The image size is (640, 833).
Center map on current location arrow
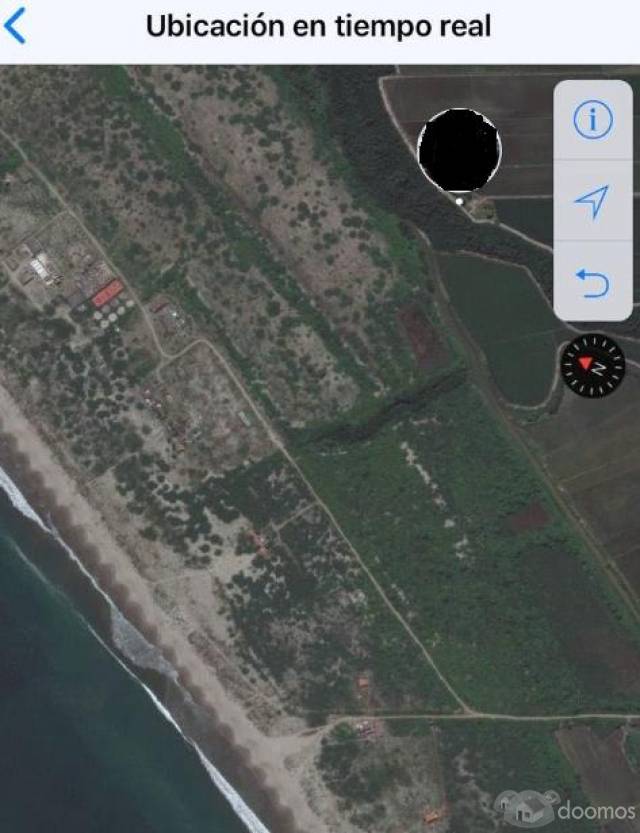point(592,202)
